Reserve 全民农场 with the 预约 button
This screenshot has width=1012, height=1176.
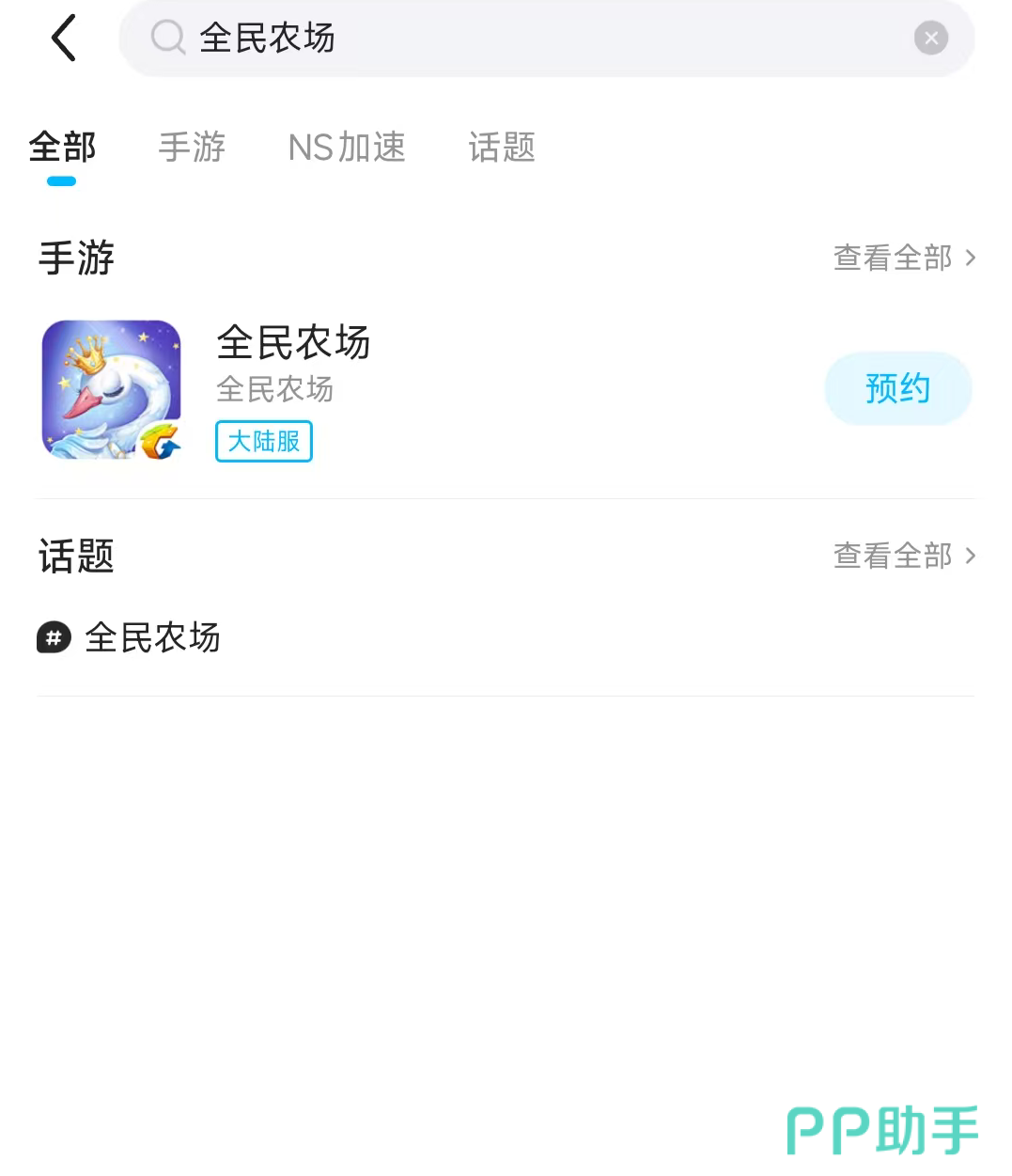tap(897, 388)
